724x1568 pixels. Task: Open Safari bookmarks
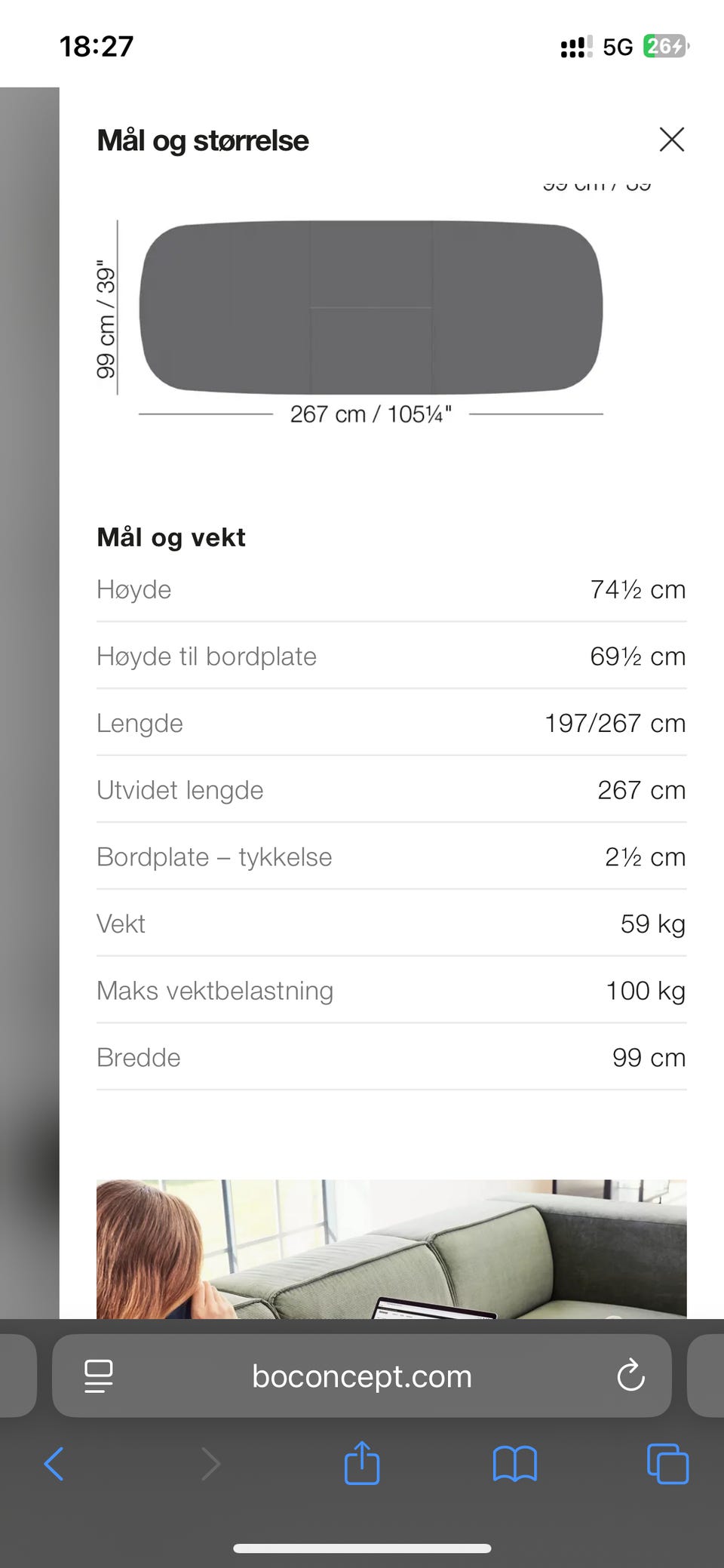click(515, 1465)
